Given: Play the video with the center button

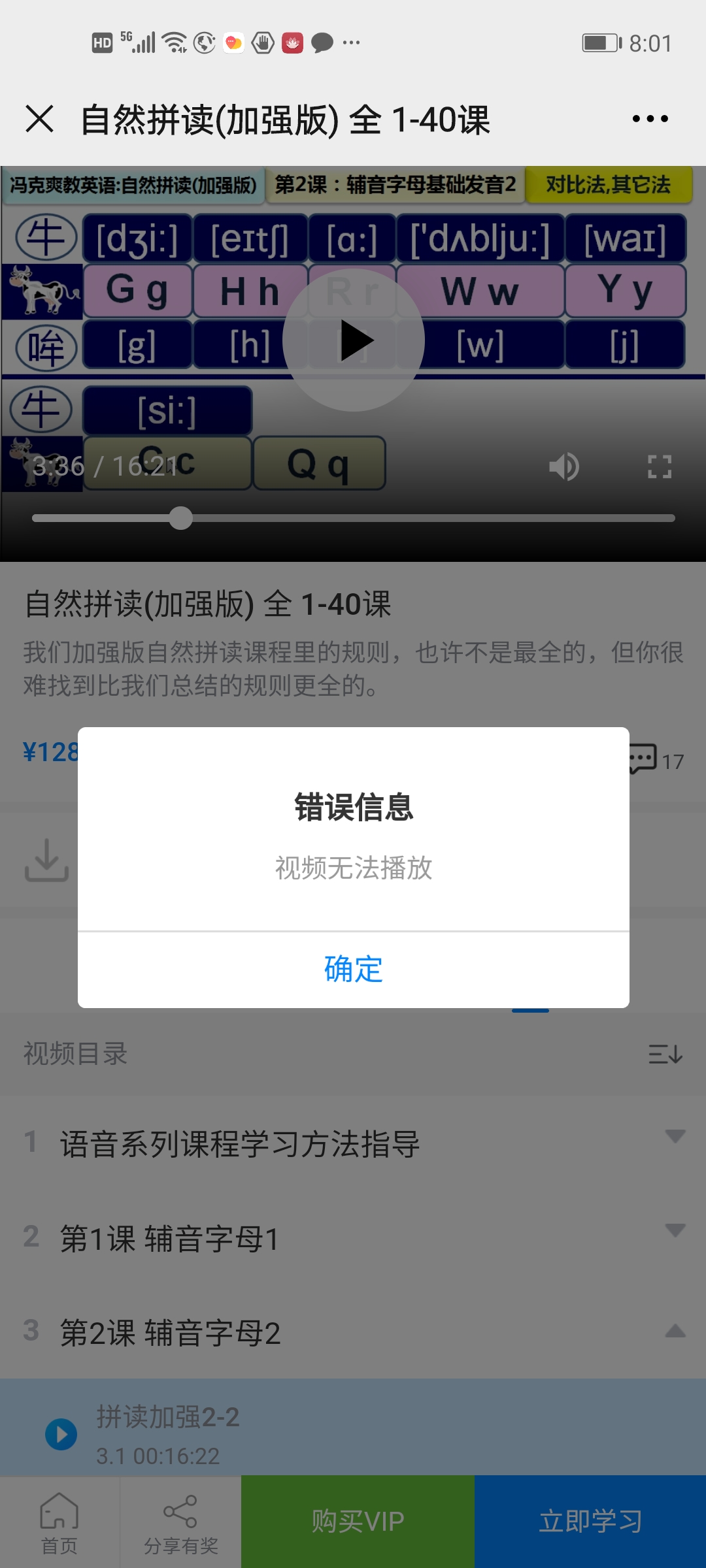Looking at the screenshot, I should (x=354, y=340).
